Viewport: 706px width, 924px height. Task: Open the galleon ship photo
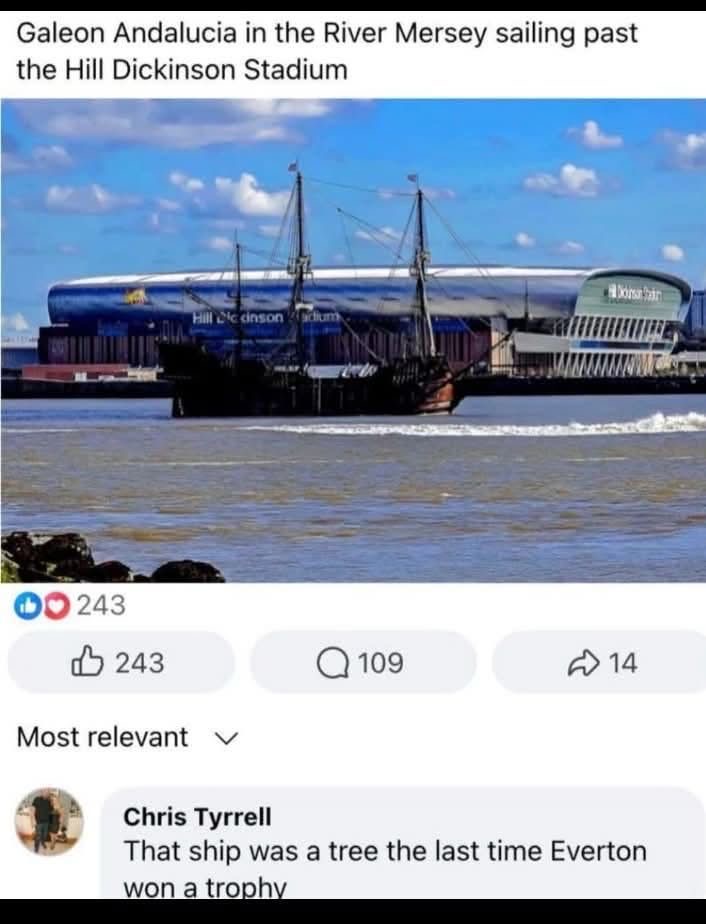[x=352, y=340]
